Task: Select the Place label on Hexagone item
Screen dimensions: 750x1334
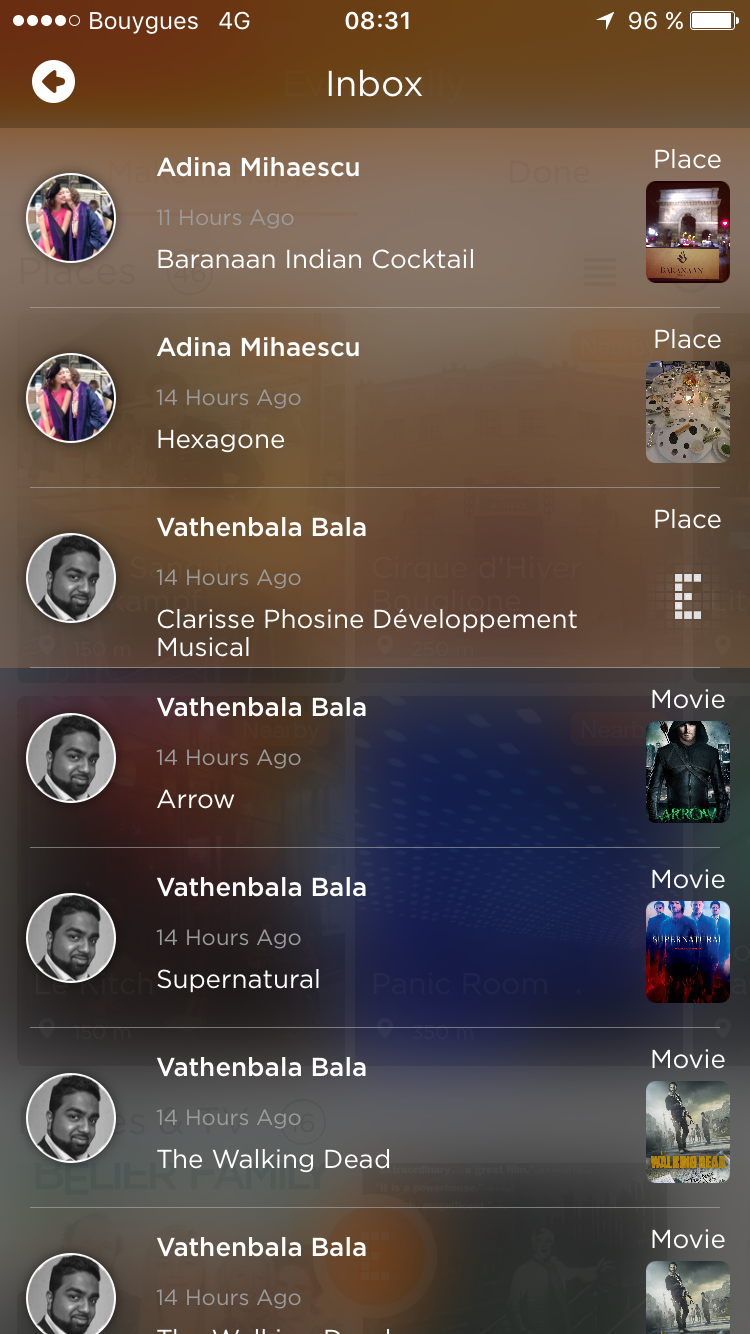Action: coord(687,339)
